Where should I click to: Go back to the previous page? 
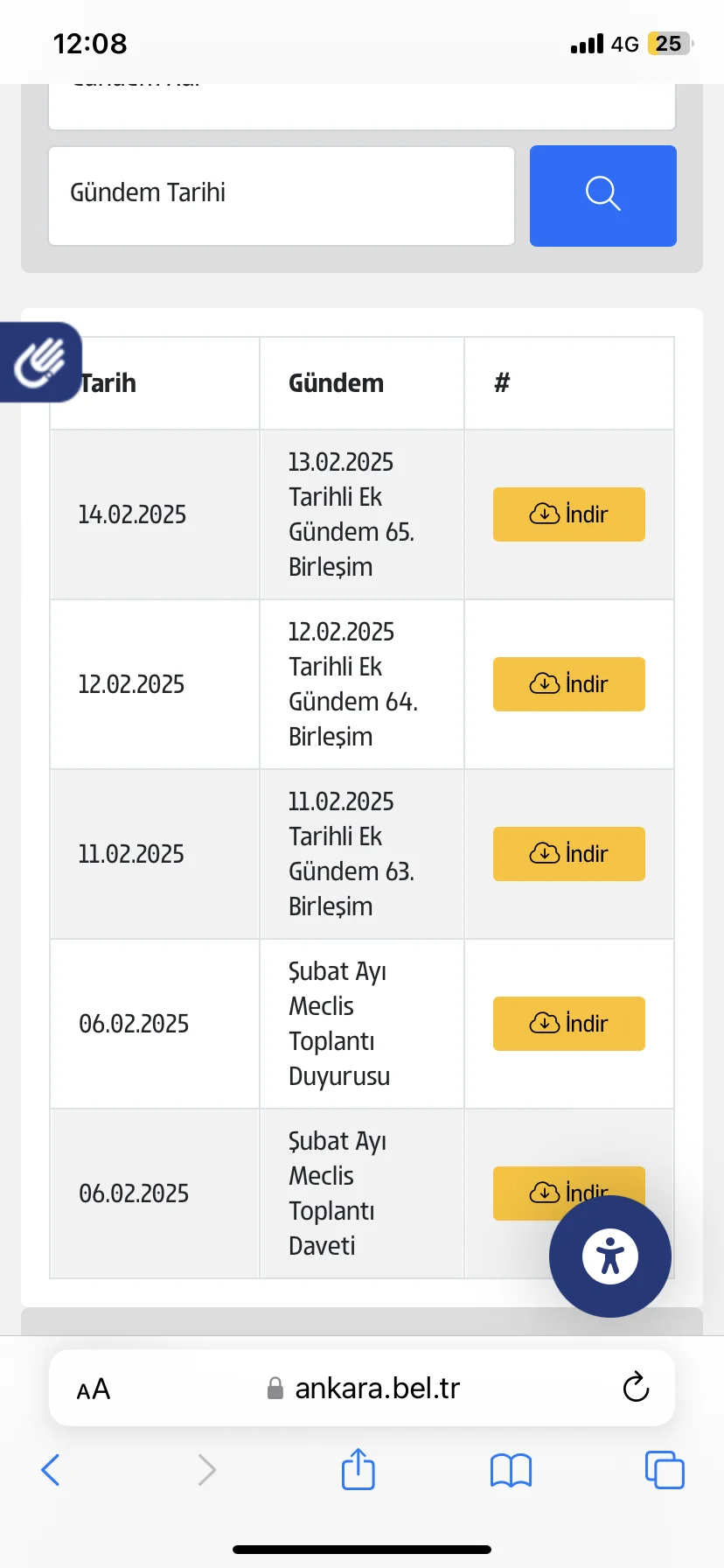[51, 1470]
